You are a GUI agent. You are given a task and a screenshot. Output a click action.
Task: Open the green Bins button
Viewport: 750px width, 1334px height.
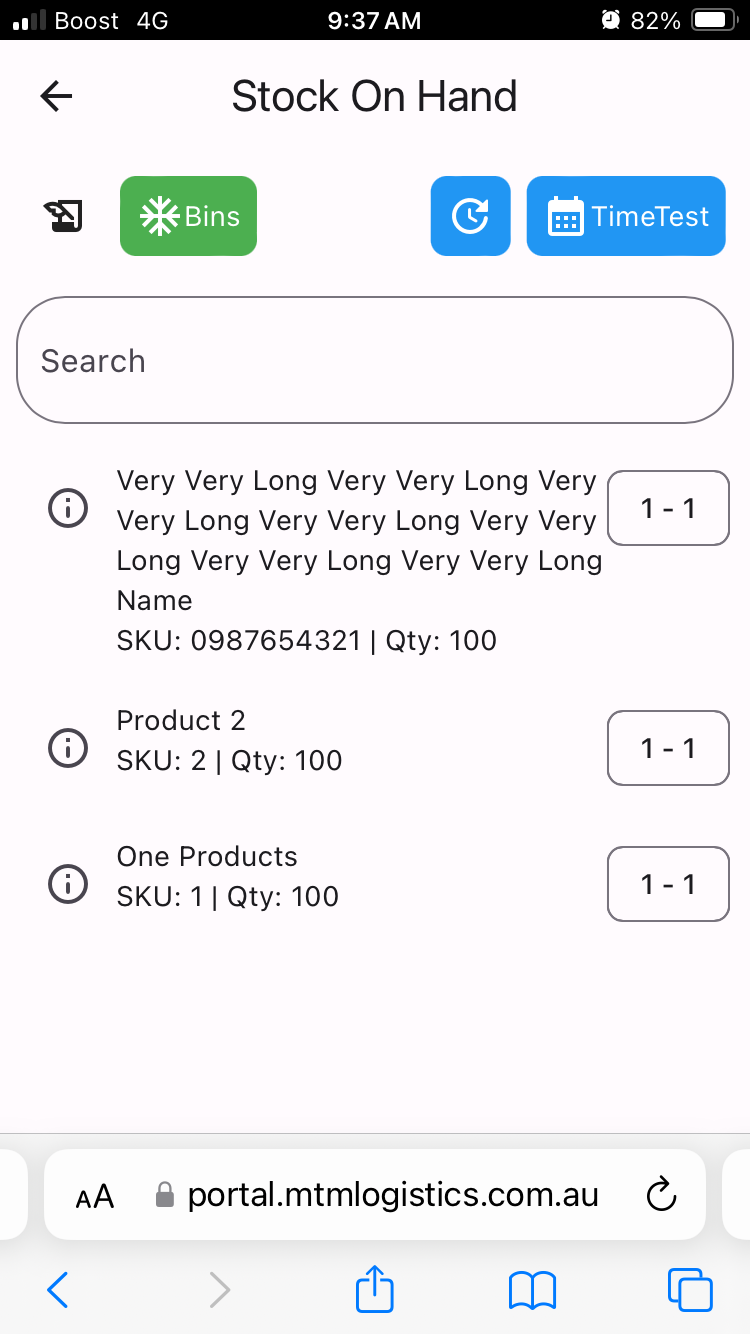pos(188,216)
